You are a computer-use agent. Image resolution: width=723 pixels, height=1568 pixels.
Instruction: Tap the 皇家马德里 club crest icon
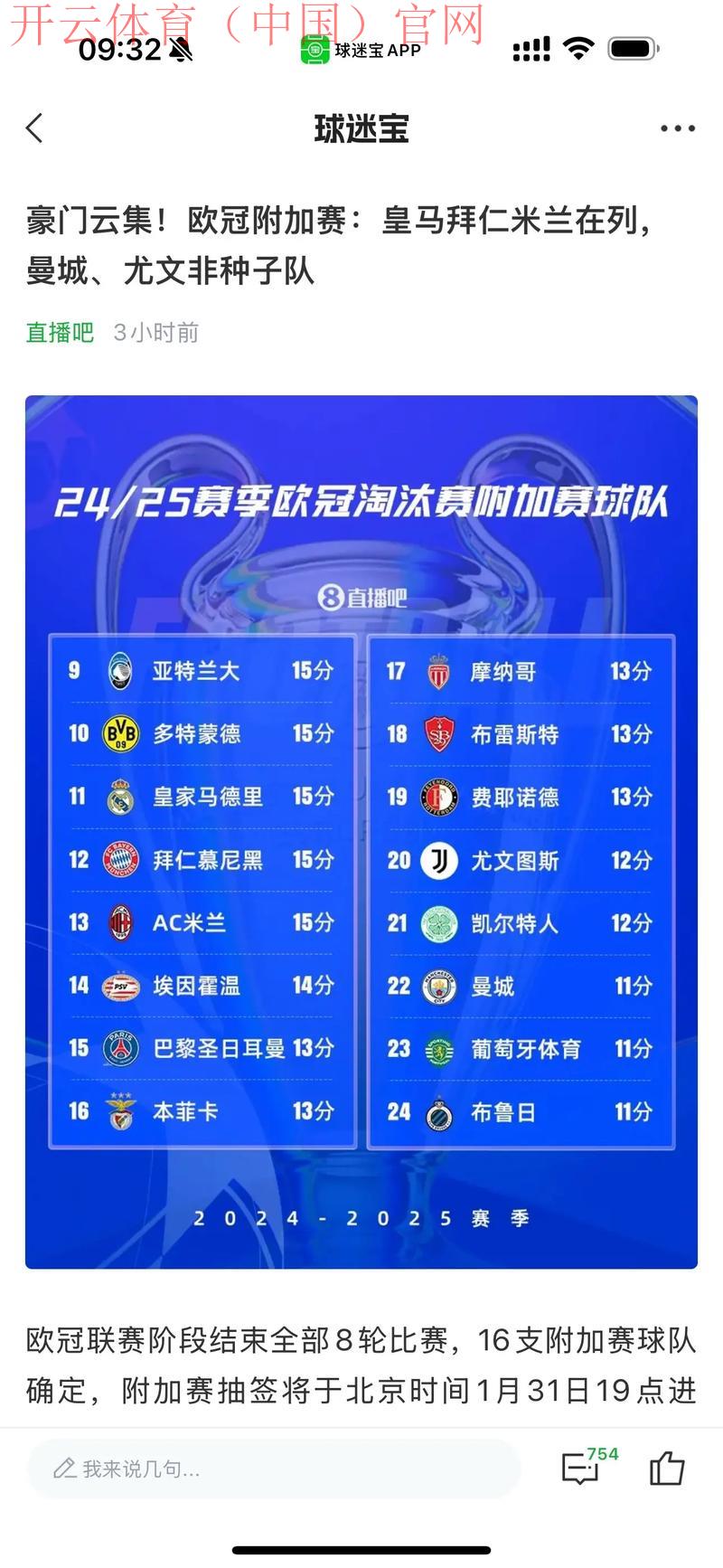pos(119,797)
